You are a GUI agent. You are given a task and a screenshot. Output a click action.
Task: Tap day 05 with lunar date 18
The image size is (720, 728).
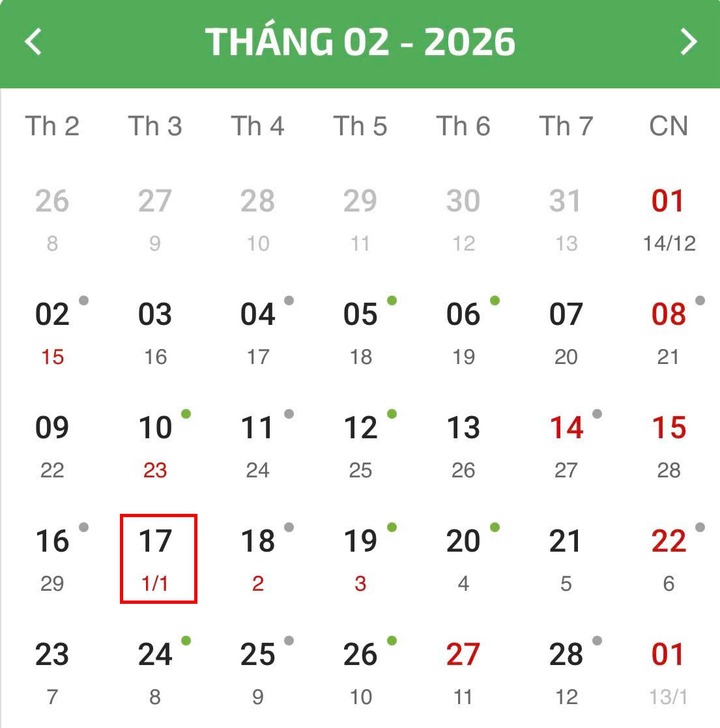(361, 331)
